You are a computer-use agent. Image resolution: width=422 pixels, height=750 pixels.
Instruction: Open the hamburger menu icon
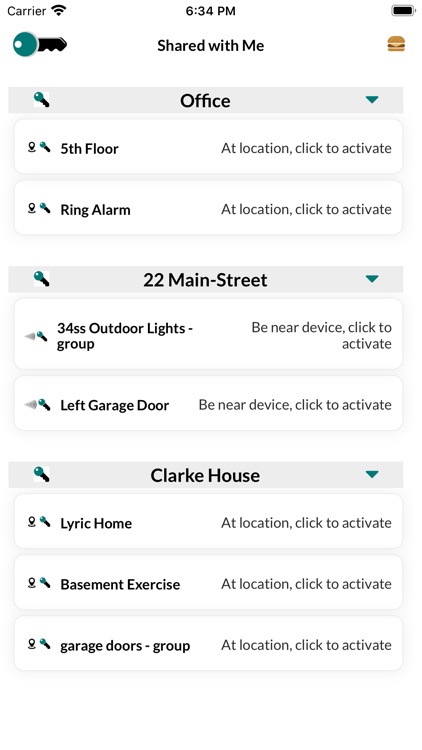tap(396, 44)
